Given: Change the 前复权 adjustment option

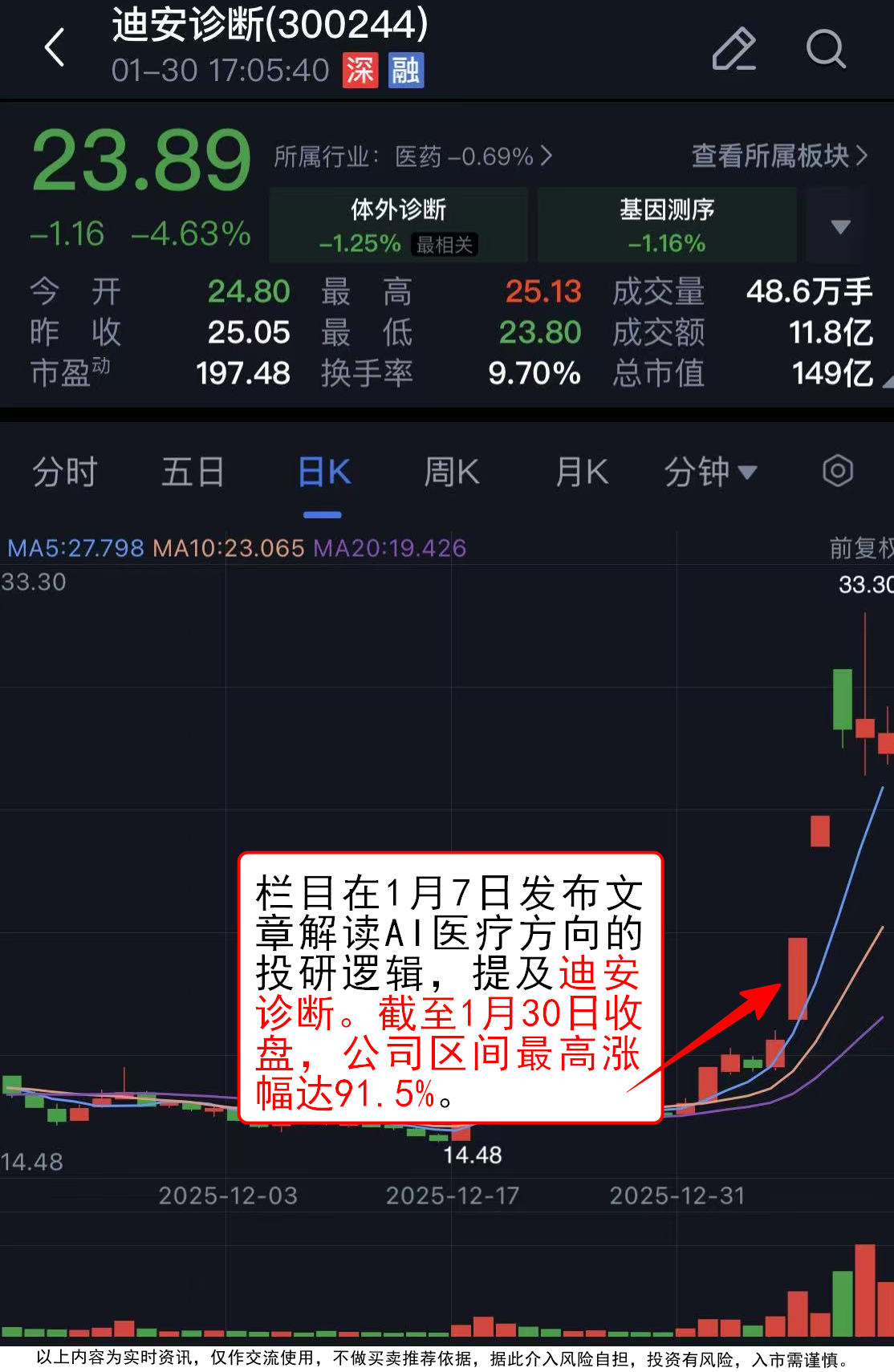Looking at the screenshot, I should pos(860,548).
